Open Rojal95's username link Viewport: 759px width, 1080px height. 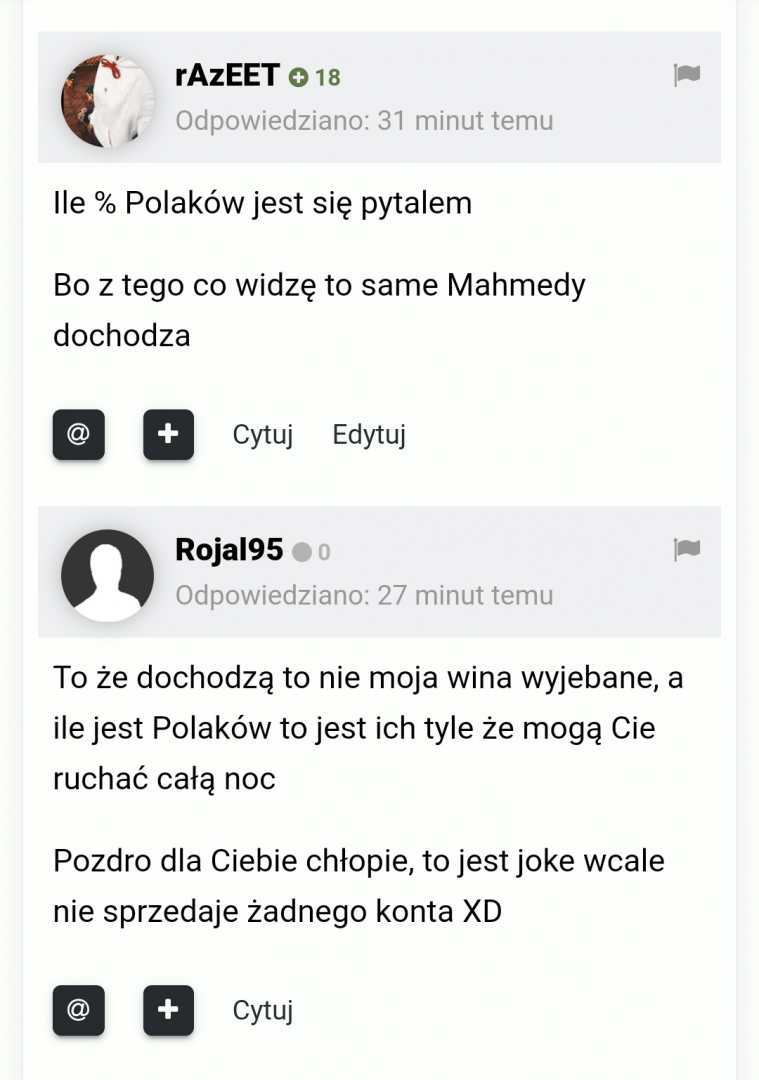click(x=229, y=549)
